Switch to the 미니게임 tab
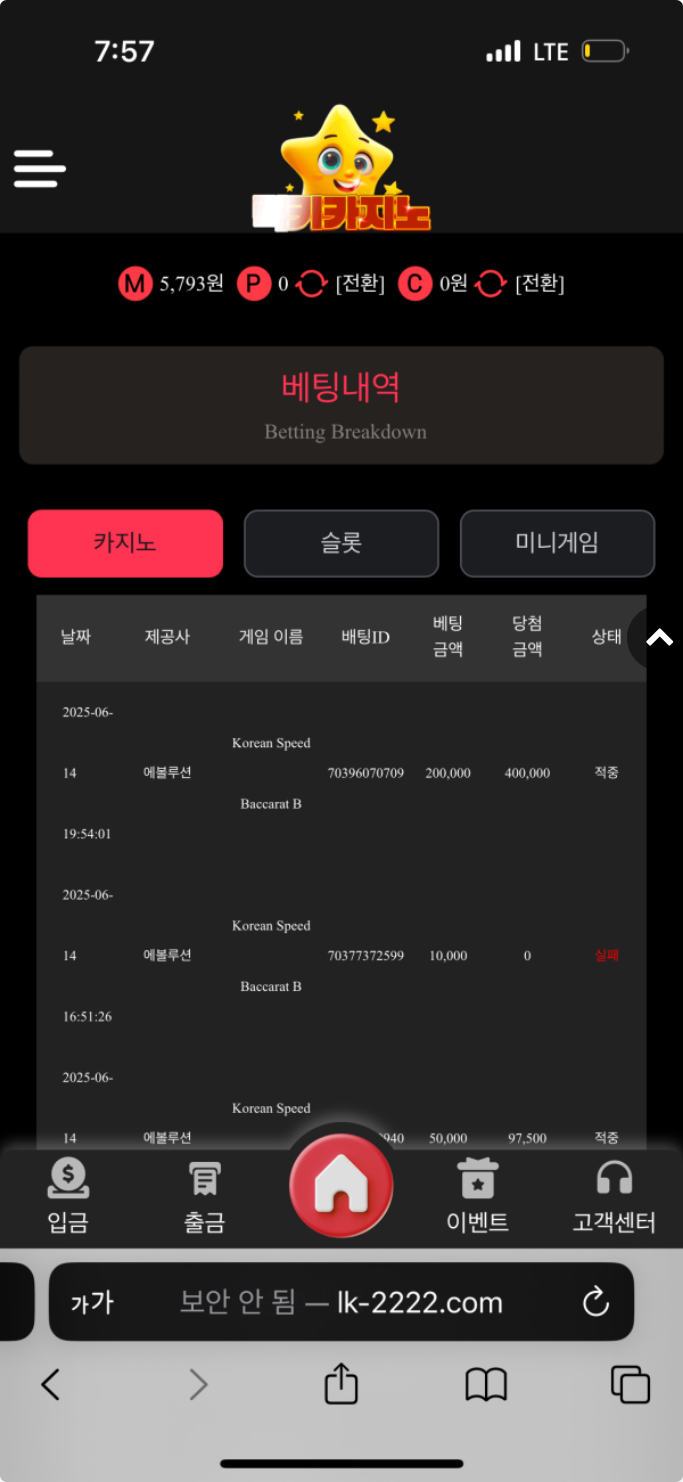This screenshot has height=1482, width=683. tap(557, 543)
